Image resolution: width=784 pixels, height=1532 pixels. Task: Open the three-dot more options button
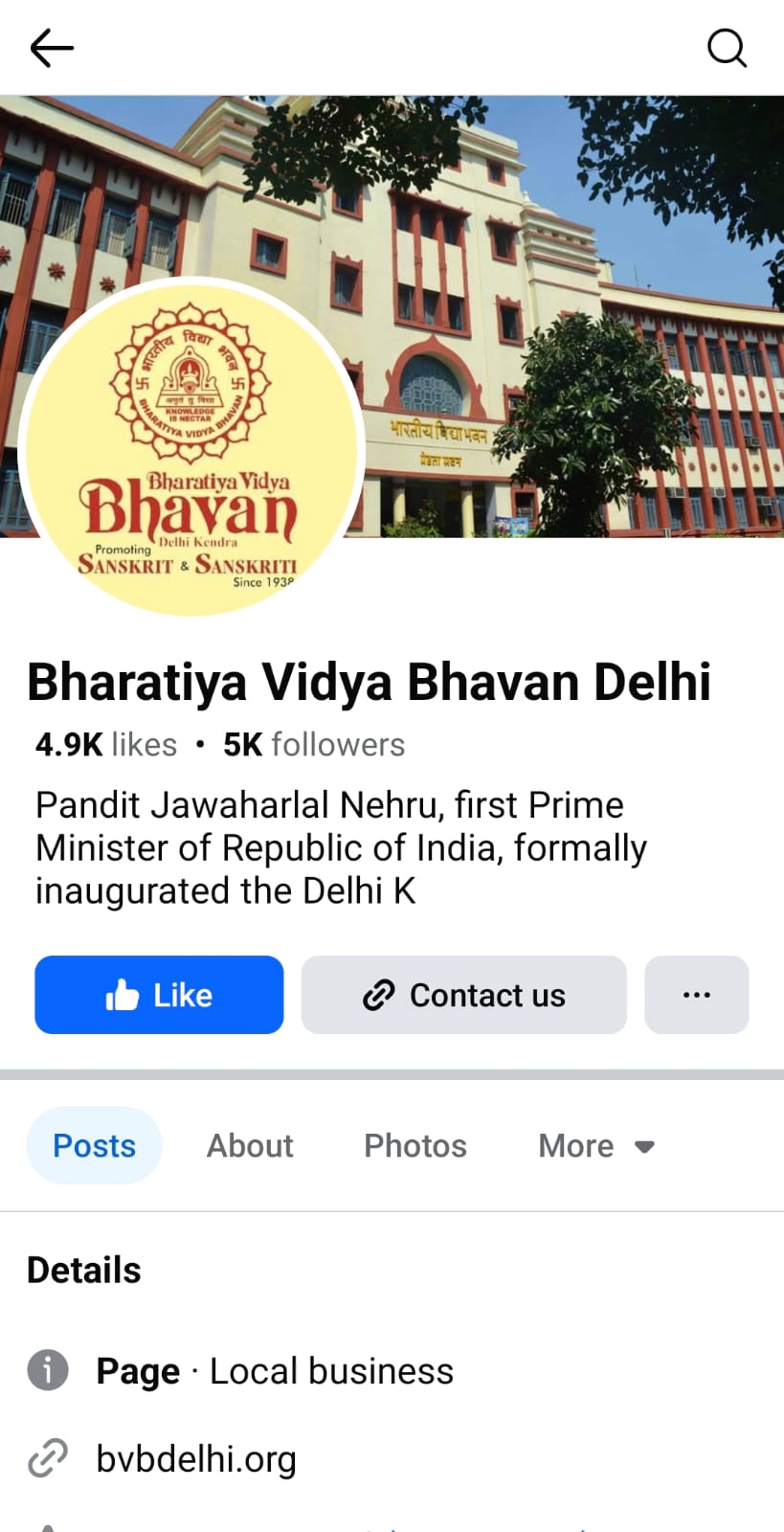pos(696,995)
